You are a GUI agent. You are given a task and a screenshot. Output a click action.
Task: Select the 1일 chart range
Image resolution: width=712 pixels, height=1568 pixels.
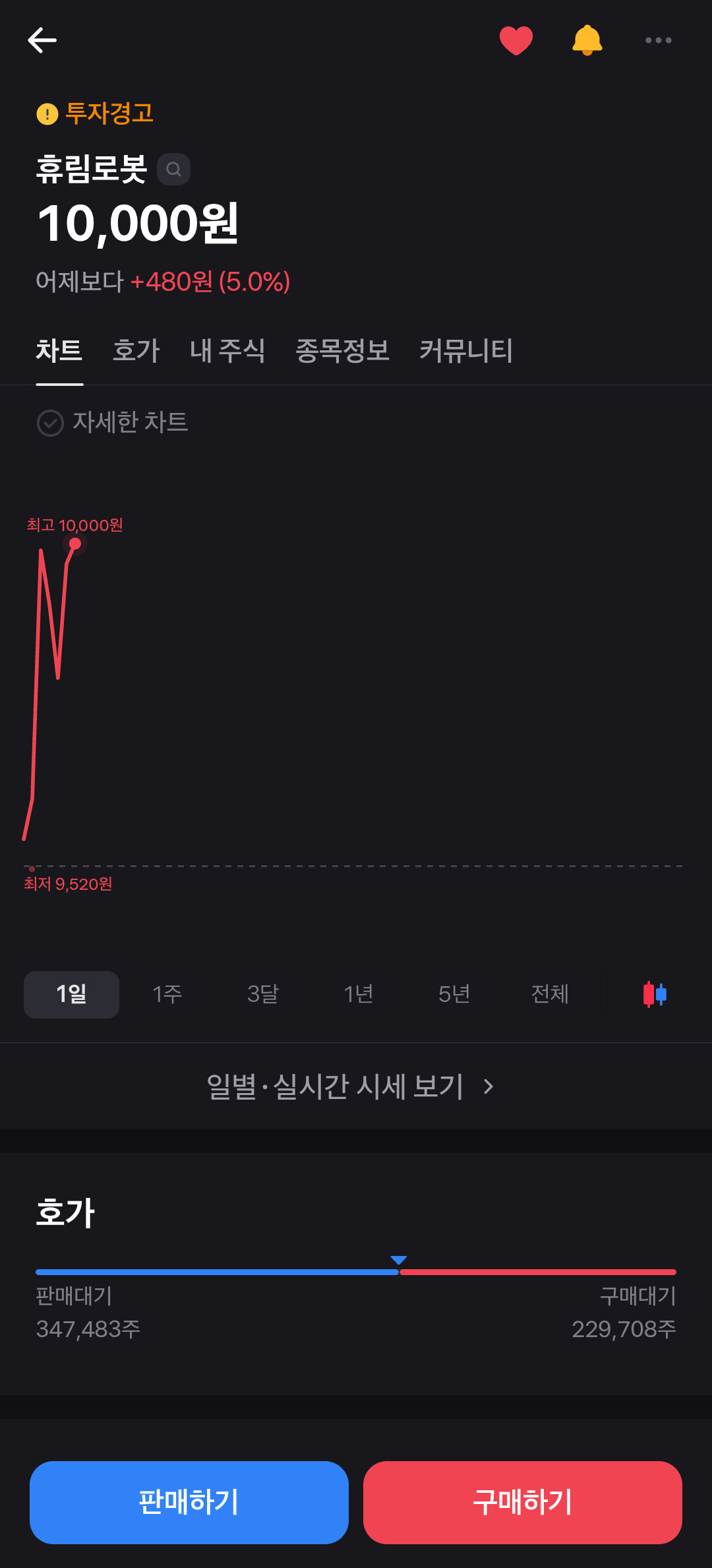[71, 994]
